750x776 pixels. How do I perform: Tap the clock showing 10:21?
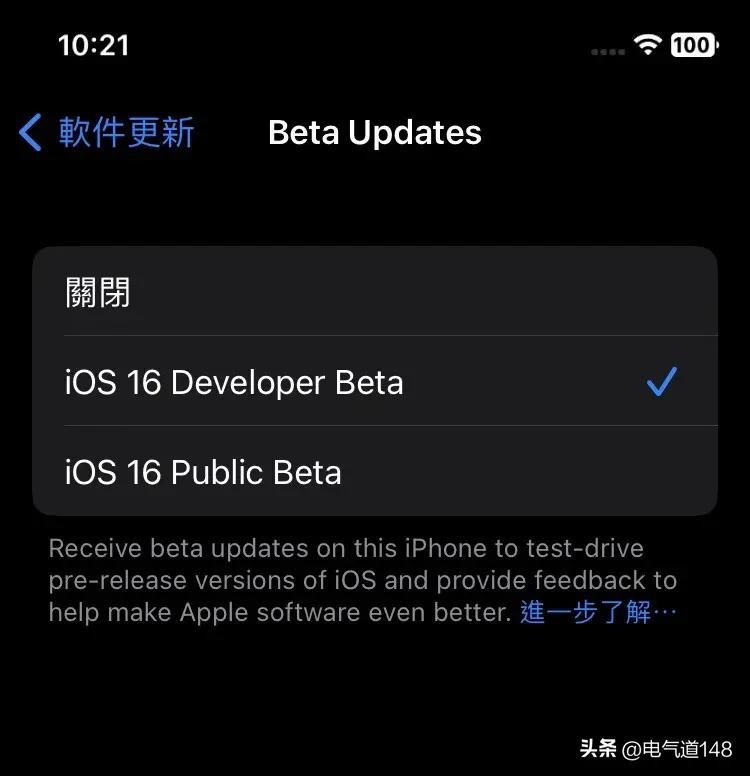[95, 44]
